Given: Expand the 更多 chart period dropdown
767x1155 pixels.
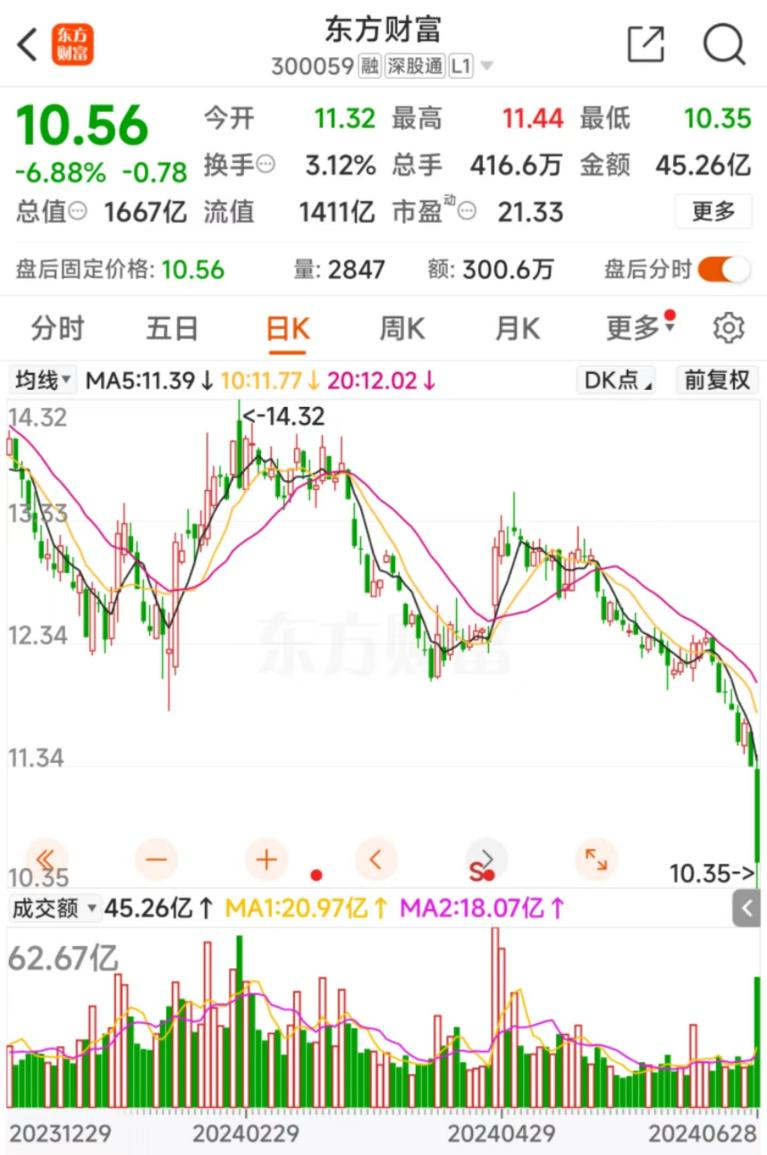Looking at the screenshot, I should (639, 328).
